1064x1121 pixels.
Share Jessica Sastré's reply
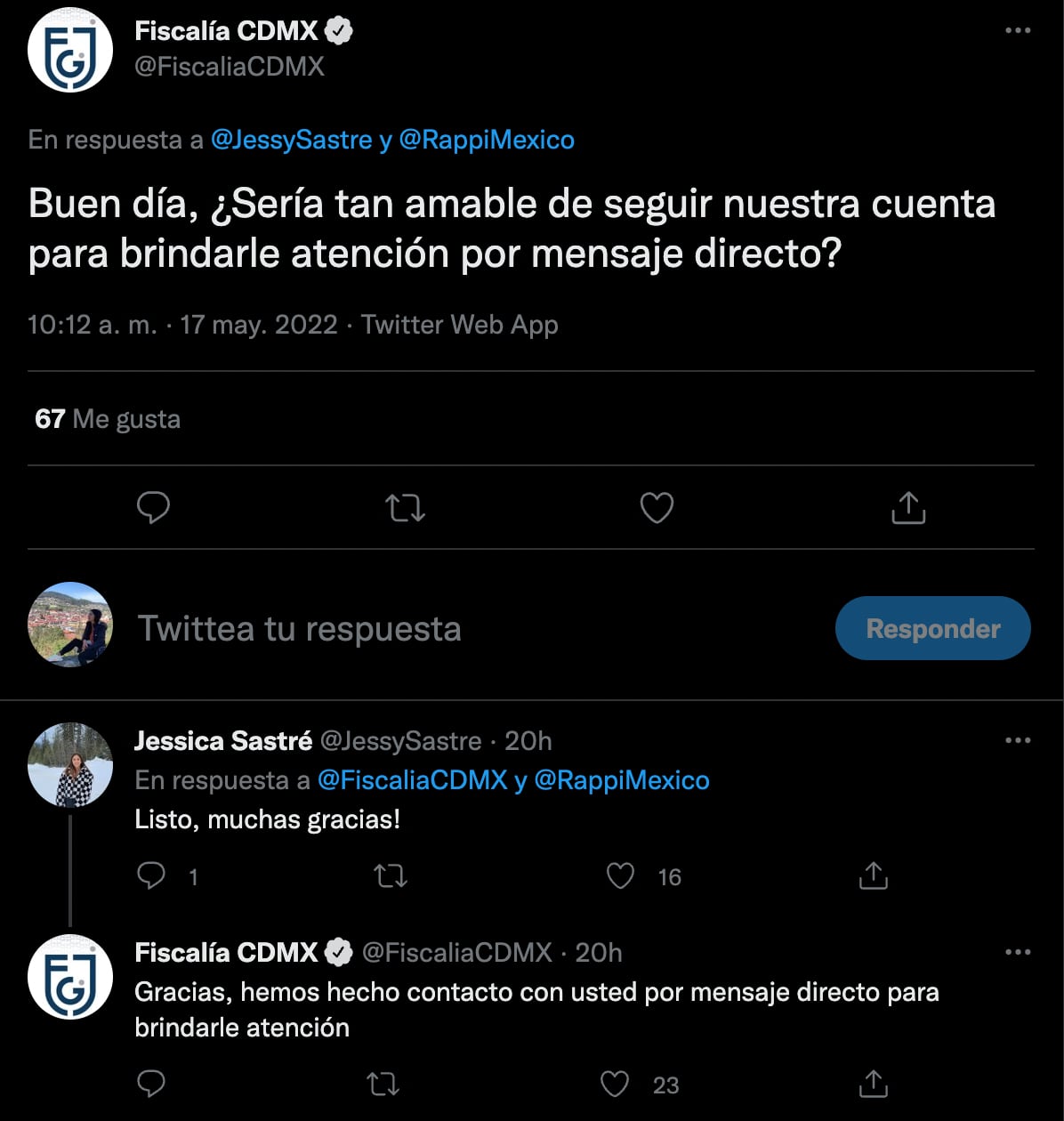coord(873,876)
